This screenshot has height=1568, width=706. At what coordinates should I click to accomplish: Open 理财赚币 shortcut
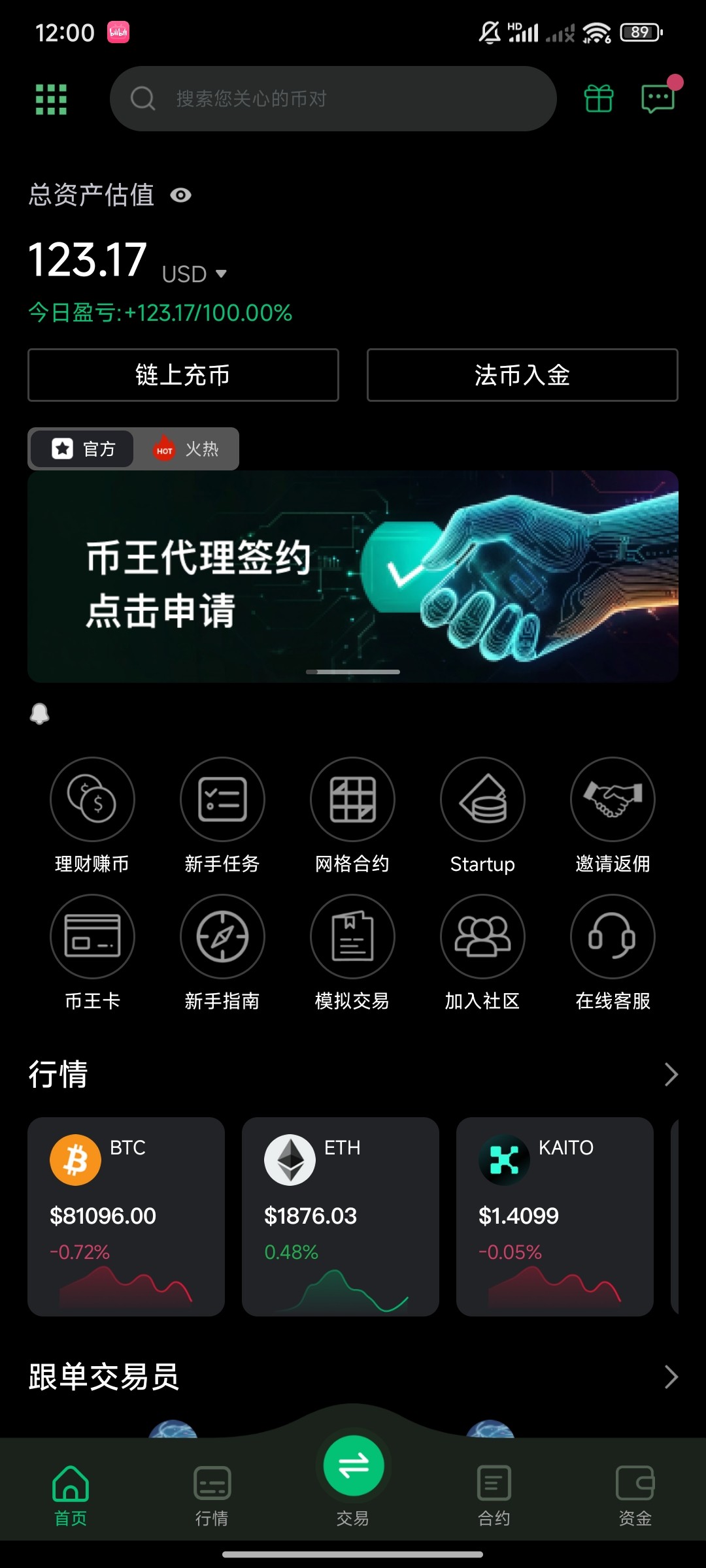coord(92,815)
